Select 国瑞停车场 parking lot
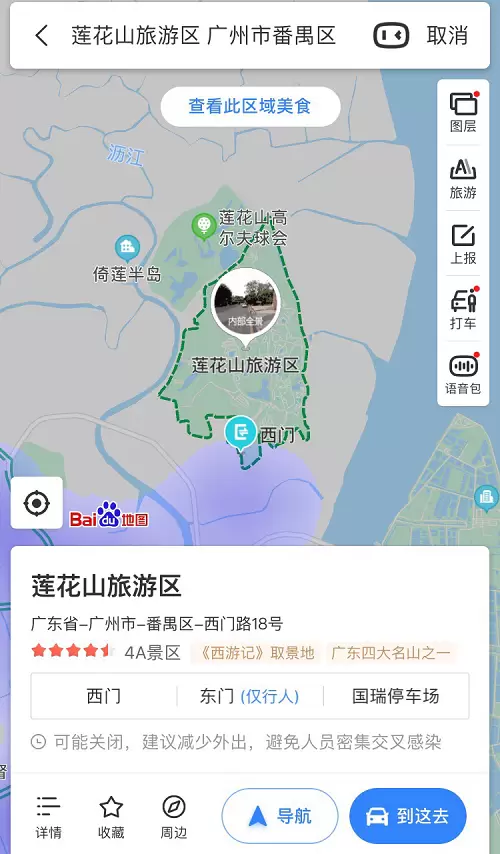Image resolution: width=500 pixels, height=854 pixels. pyautogui.click(x=396, y=696)
